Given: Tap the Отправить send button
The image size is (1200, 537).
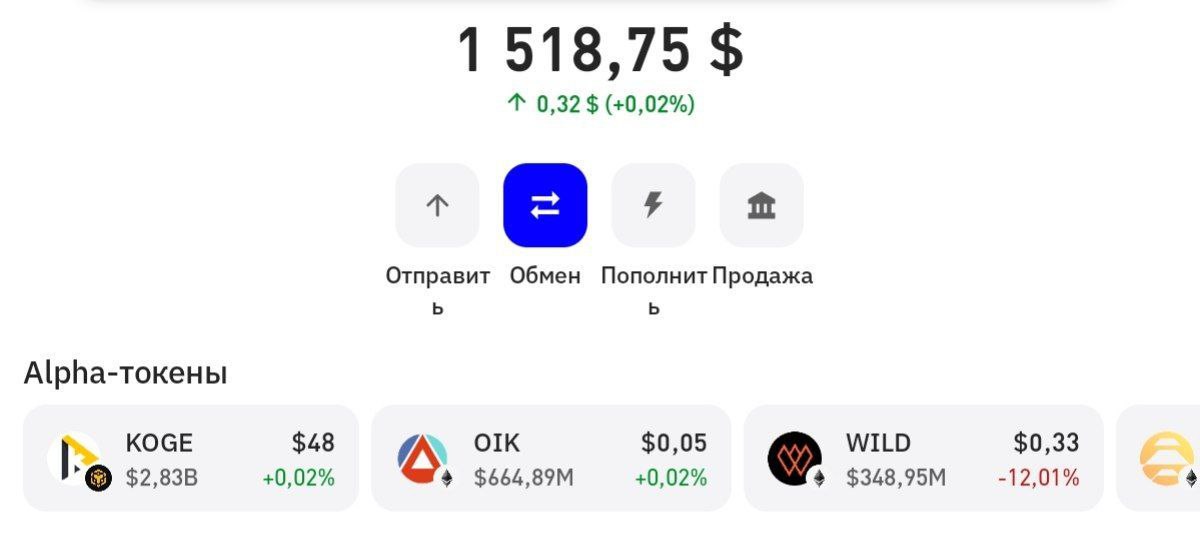Looking at the screenshot, I should pyautogui.click(x=437, y=206).
